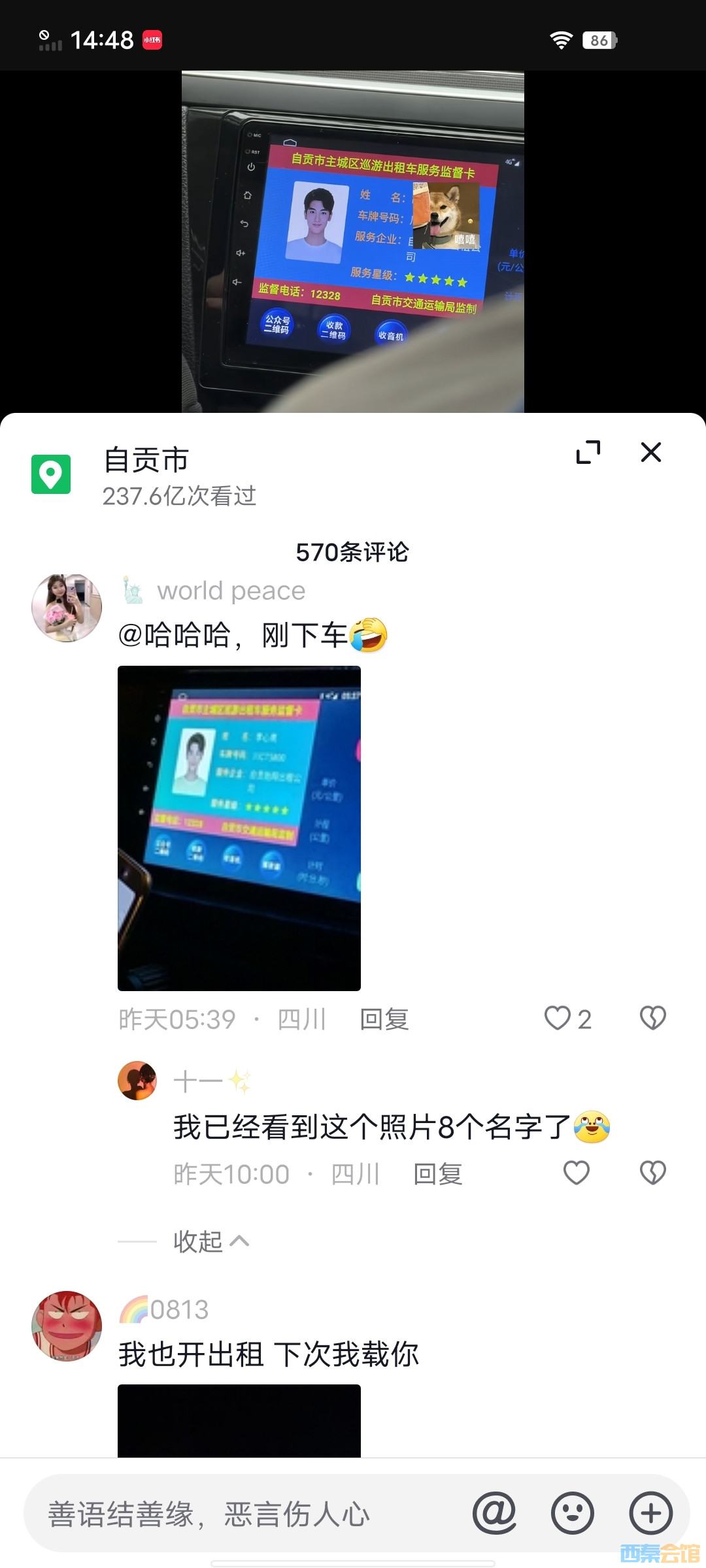Tap the video playing above comments
The width and height of the screenshot is (706, 1568).
click(x=353, y=242)
